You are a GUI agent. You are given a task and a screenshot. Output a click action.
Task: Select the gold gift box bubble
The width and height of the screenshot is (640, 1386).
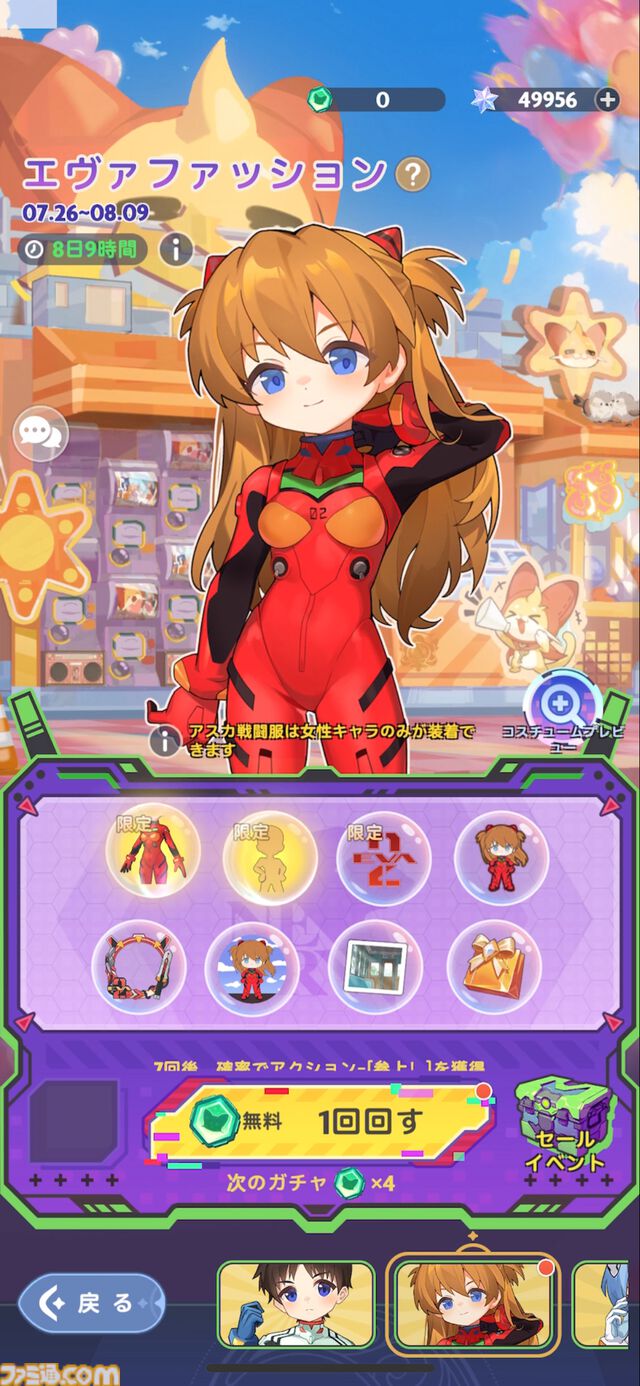(x=493, y=967)
